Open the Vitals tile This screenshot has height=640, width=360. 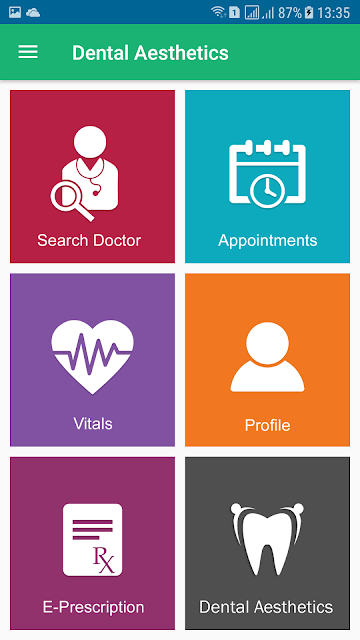tap(93, 360)
